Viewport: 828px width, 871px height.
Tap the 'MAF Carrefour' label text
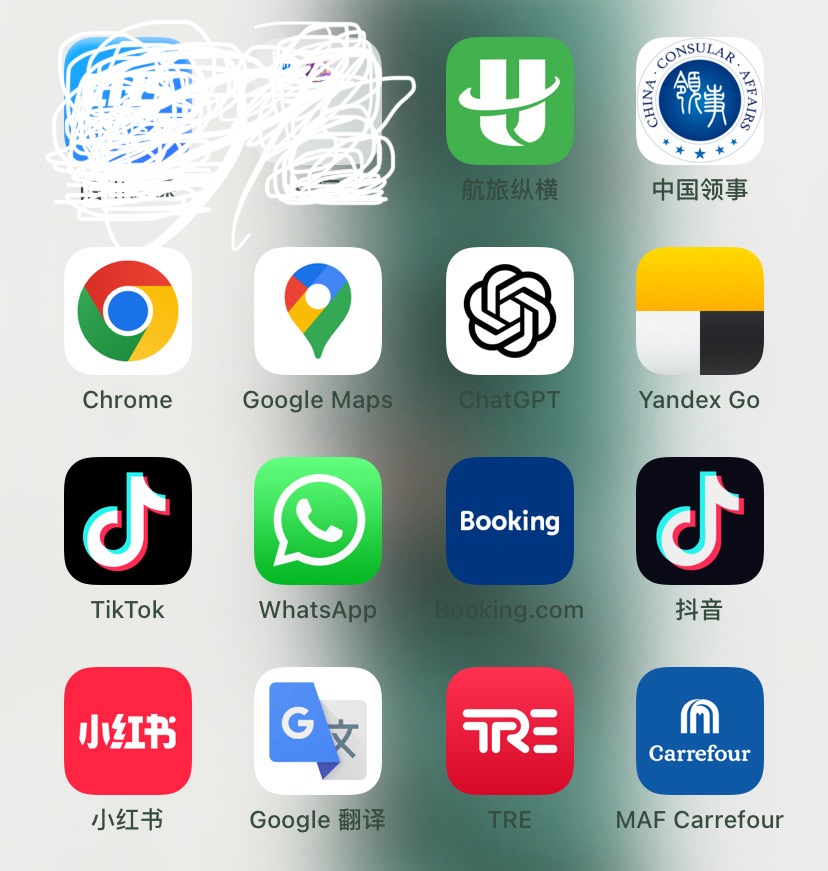tap(699, 820)
